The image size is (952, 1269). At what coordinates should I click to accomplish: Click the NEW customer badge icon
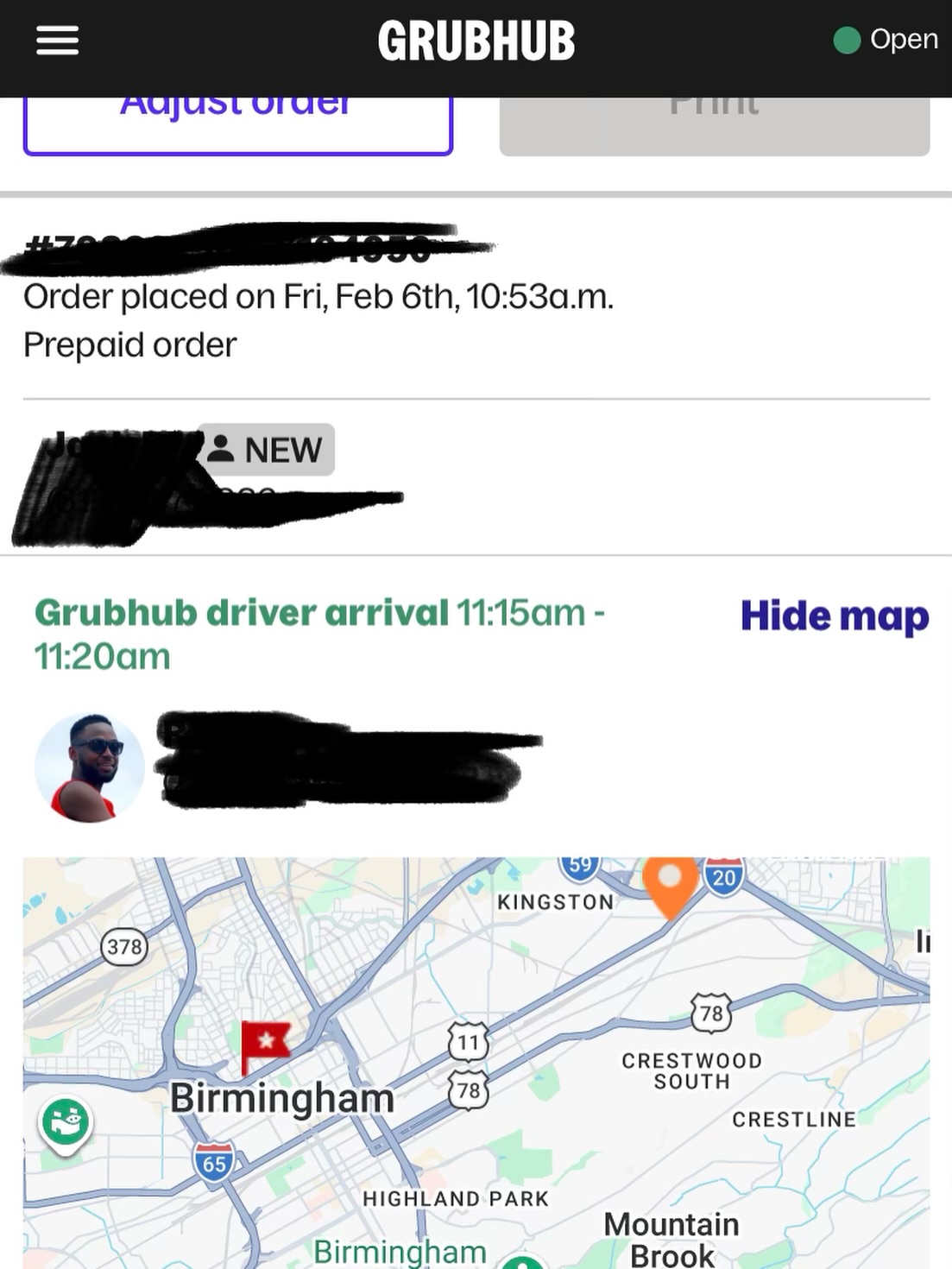pos(223,449)
